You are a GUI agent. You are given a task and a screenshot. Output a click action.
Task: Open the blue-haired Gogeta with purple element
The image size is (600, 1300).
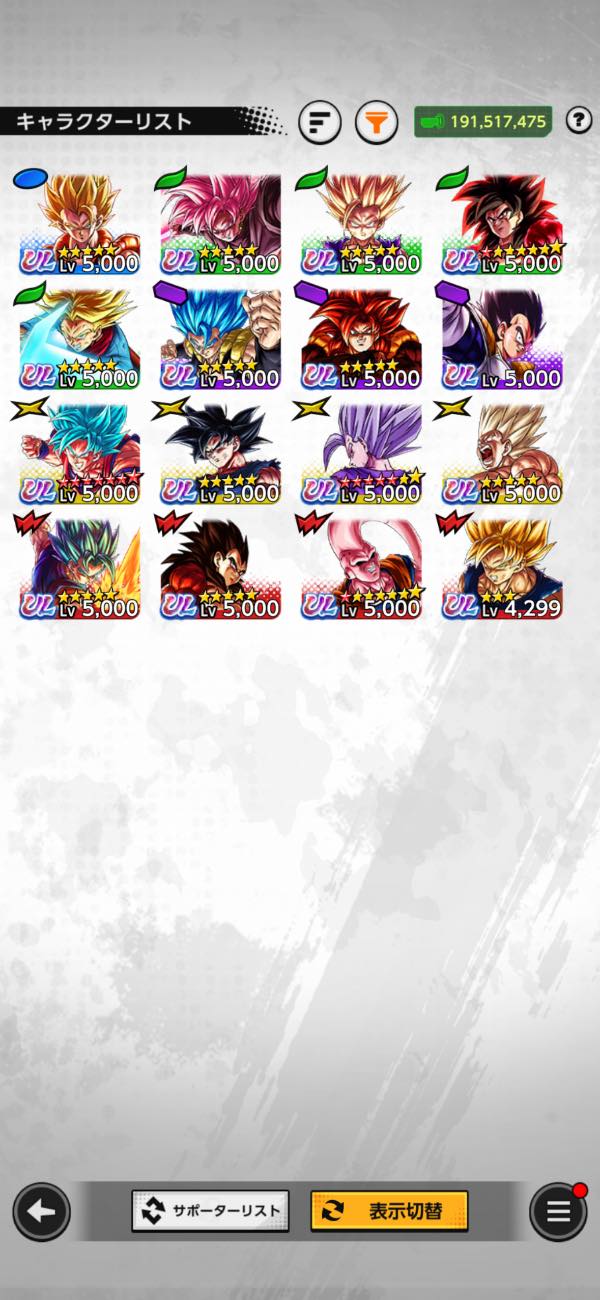click(220, 338)
